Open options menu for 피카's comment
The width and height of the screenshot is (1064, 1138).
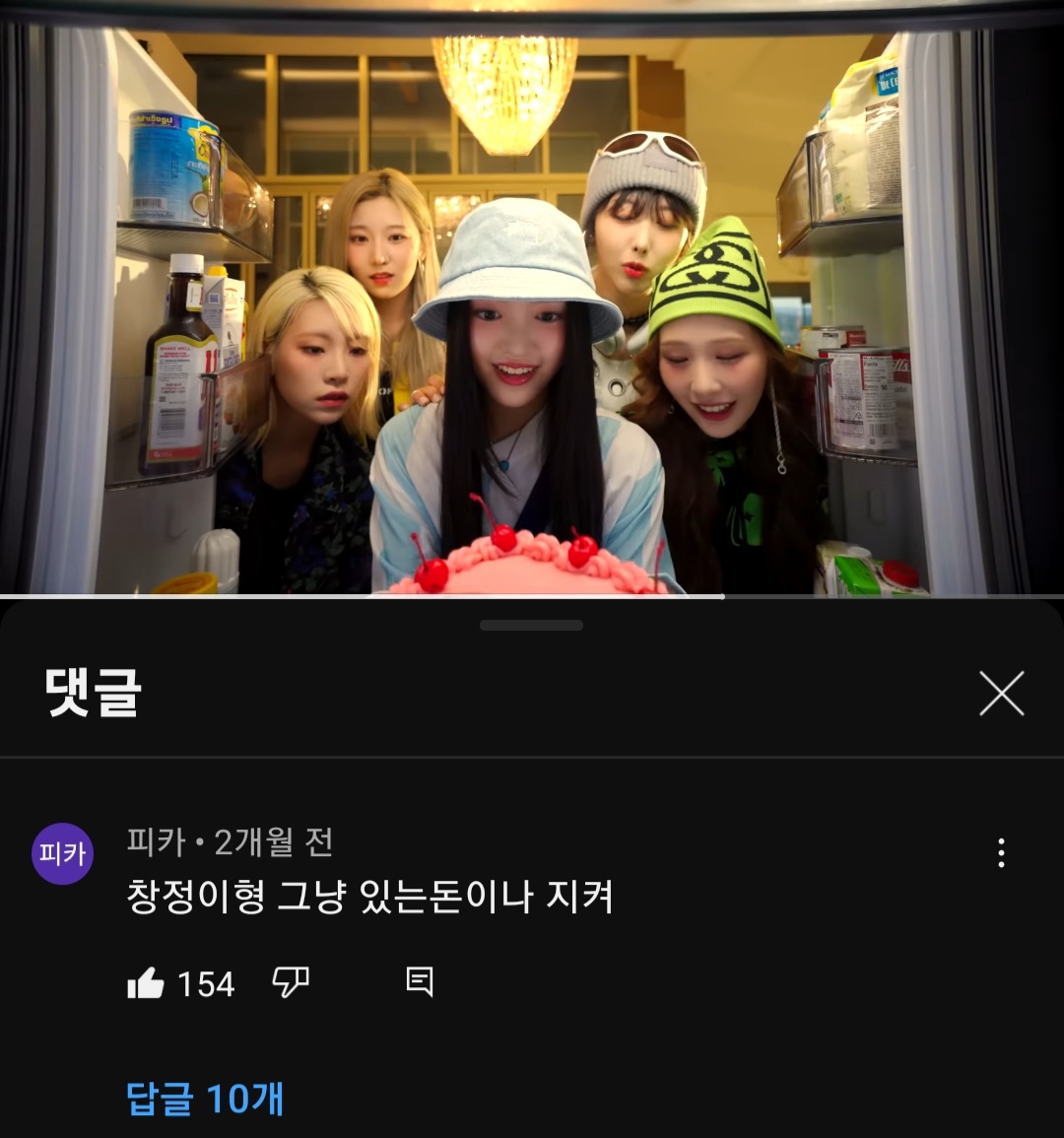click(1001, 852)
